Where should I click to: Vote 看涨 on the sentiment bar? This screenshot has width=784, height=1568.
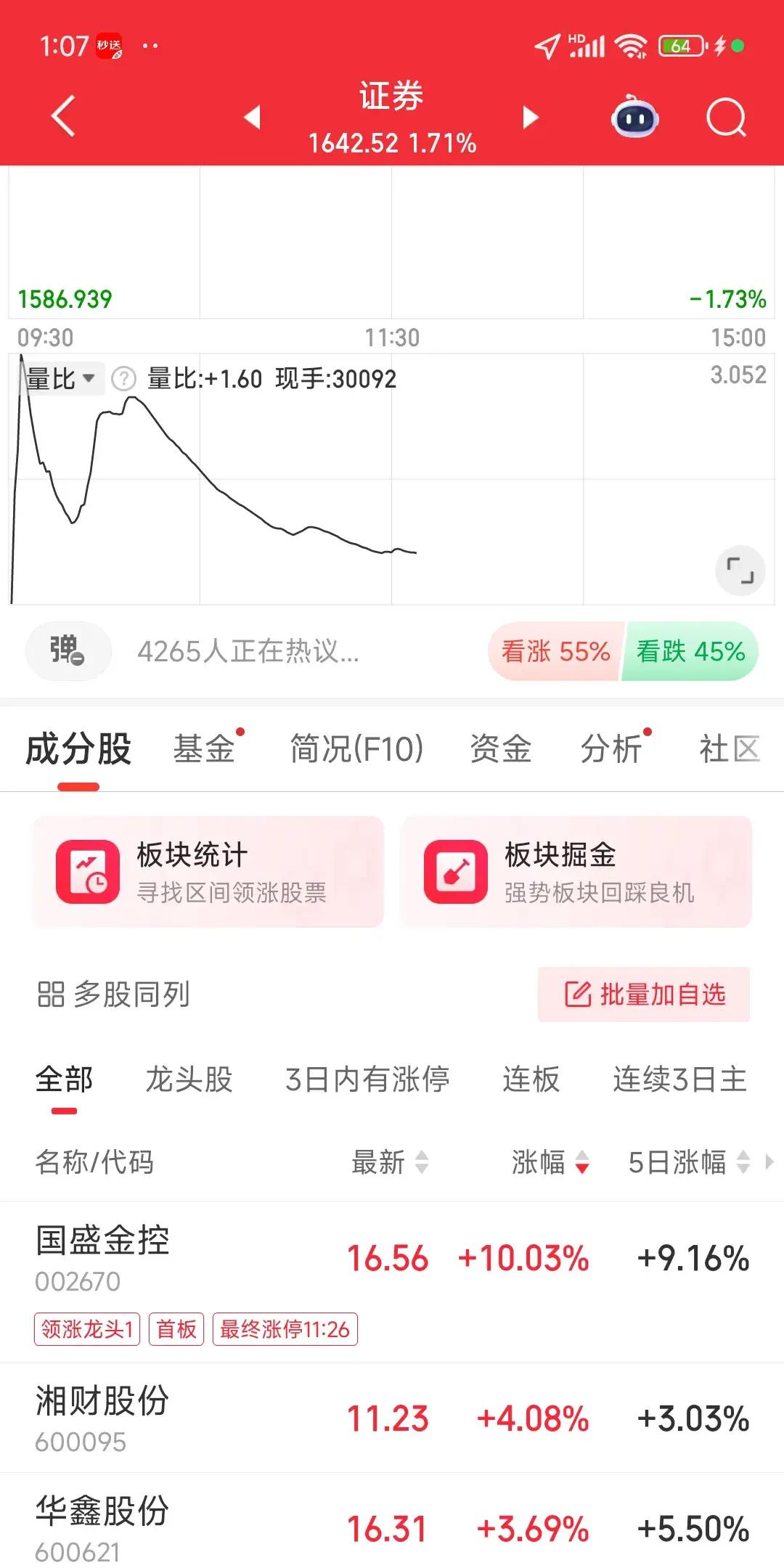coord(552,651)
